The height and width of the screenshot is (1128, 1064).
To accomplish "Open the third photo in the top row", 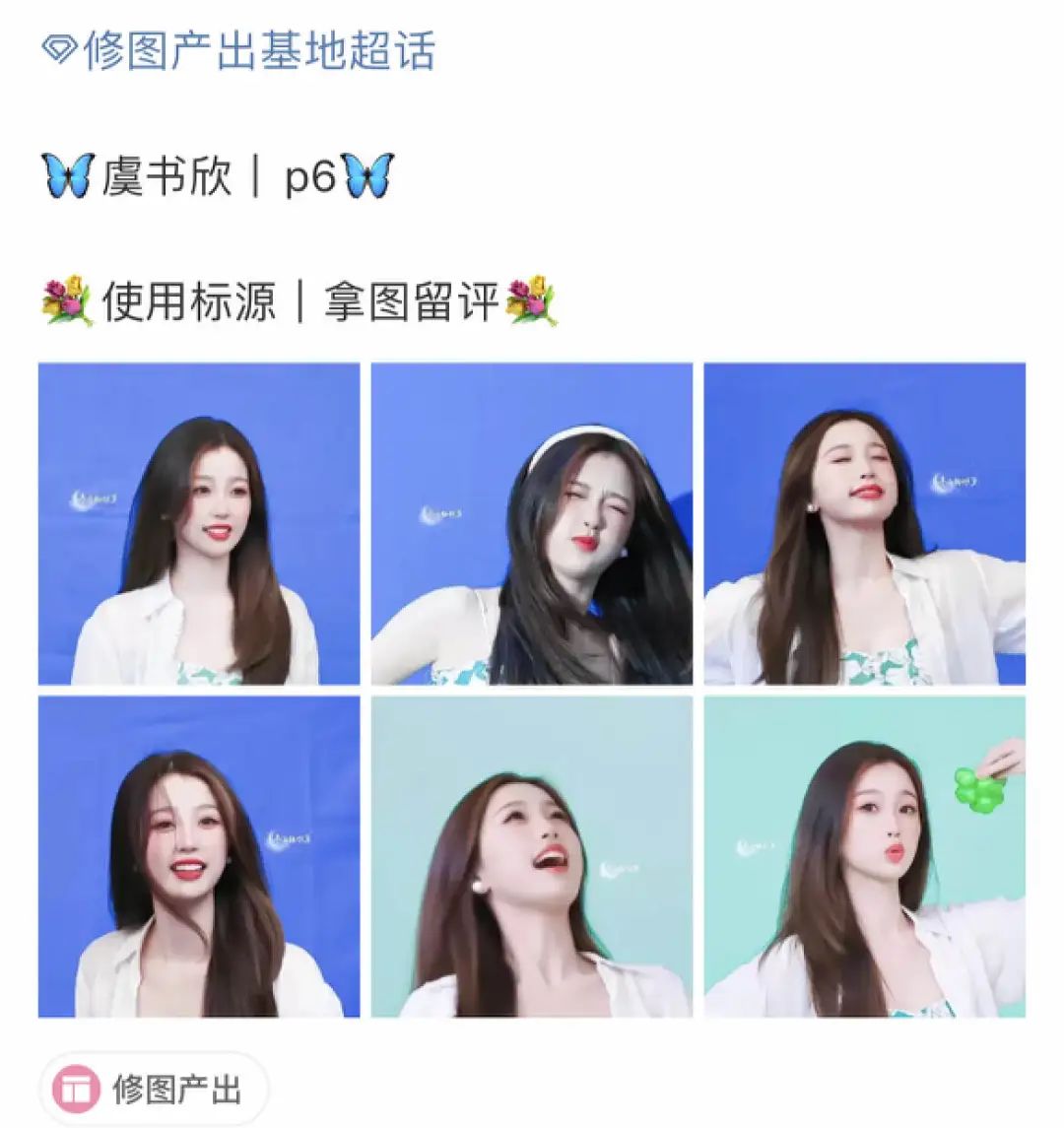I will (864, 523).
